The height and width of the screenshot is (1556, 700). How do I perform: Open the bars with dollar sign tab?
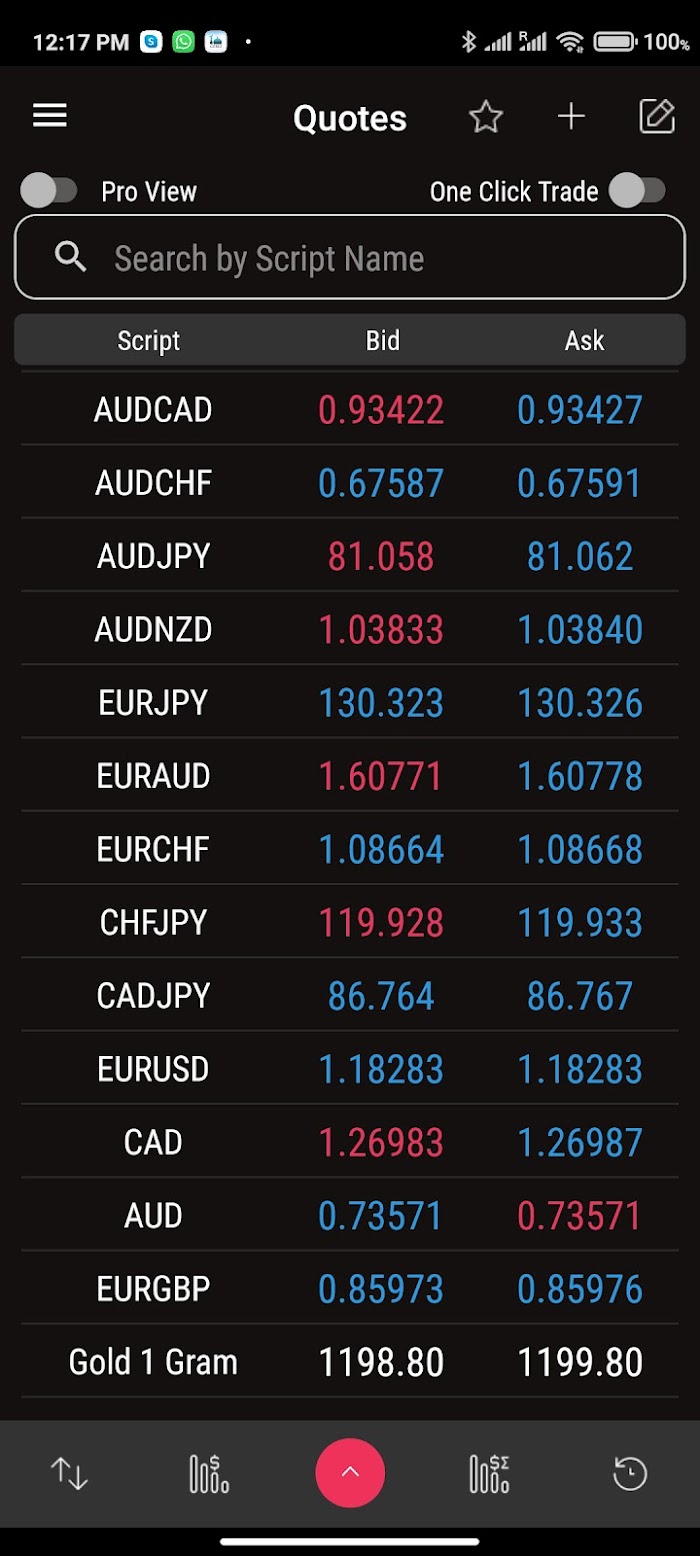pos(209,1473)
